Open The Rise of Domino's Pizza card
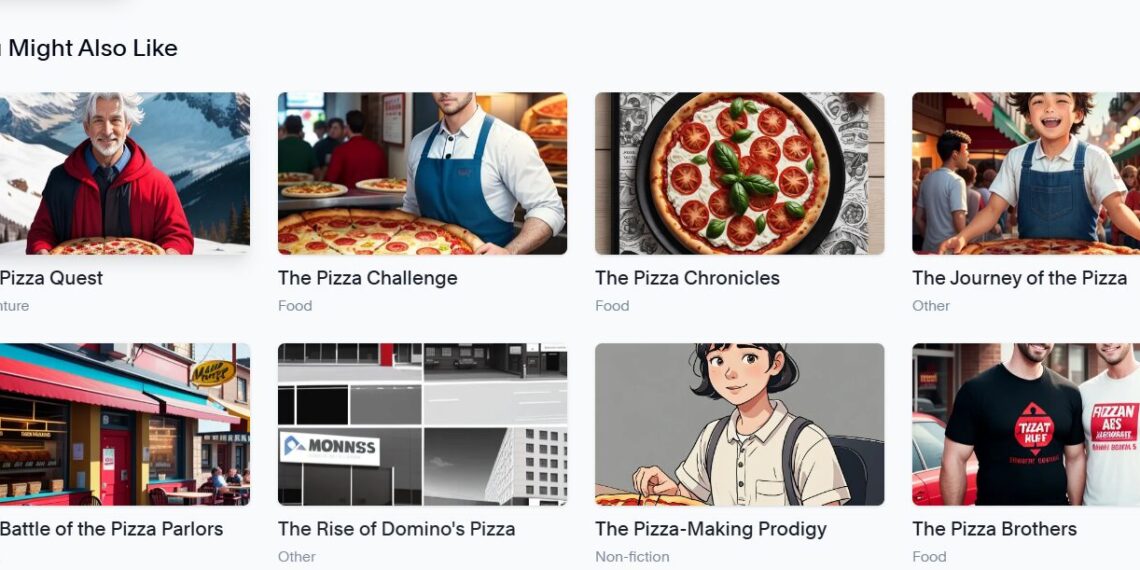The image size is (1140, 570). [x=422, y=425]
